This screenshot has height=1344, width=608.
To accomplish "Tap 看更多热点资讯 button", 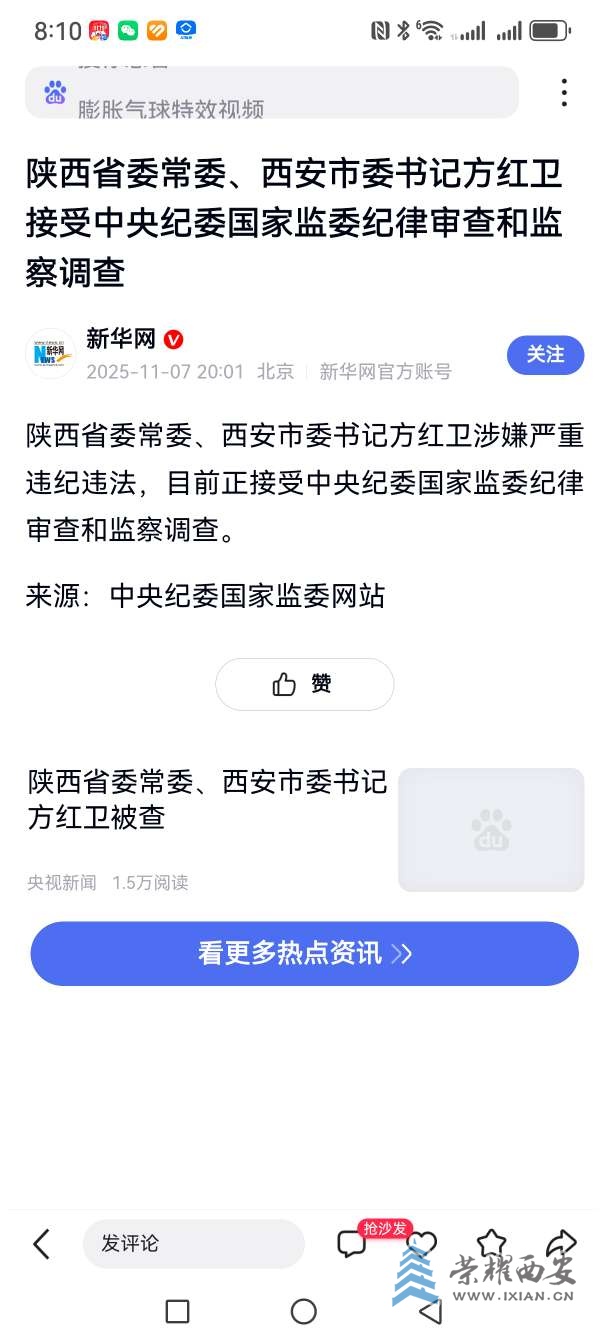I will click(x=304, y=953).
